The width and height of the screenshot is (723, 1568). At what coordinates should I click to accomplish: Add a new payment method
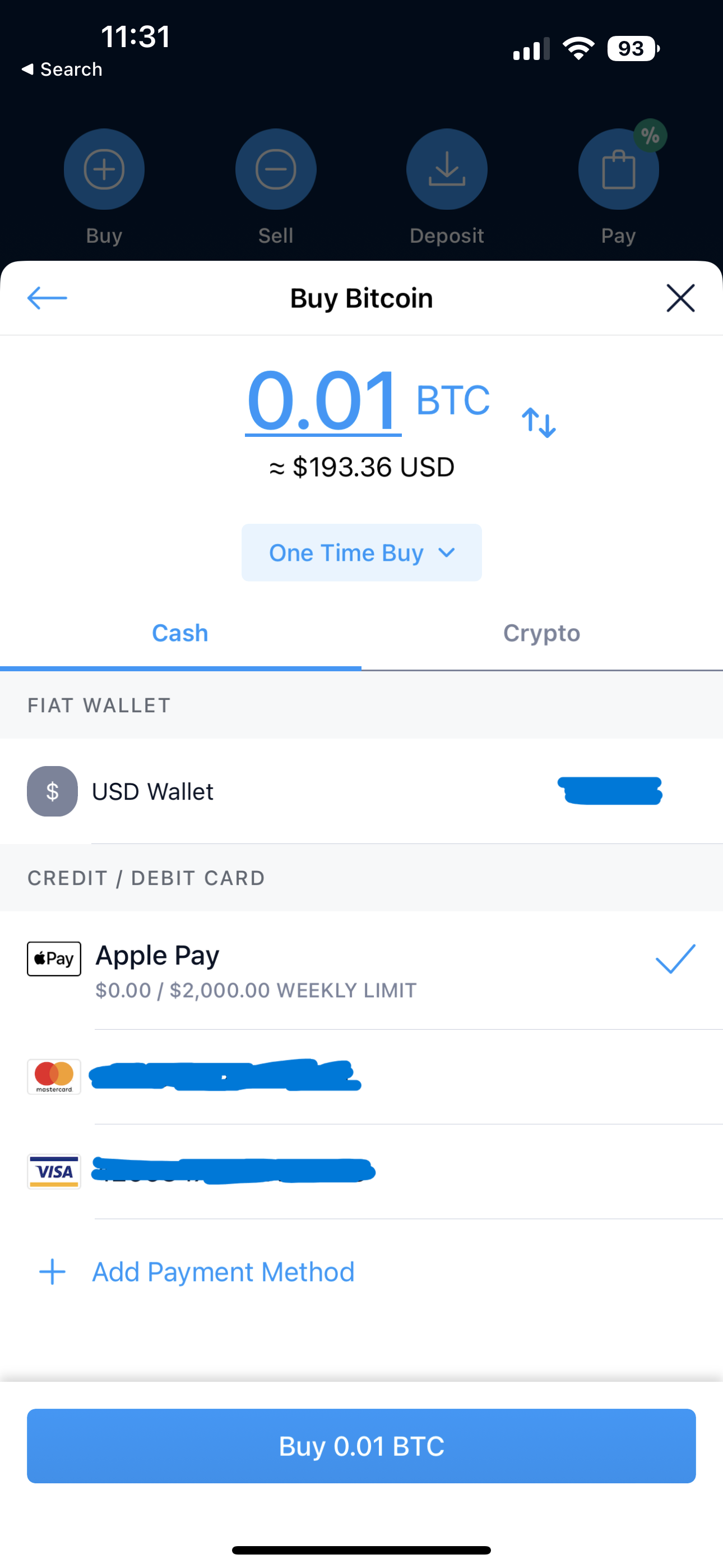click(223, 1272)
